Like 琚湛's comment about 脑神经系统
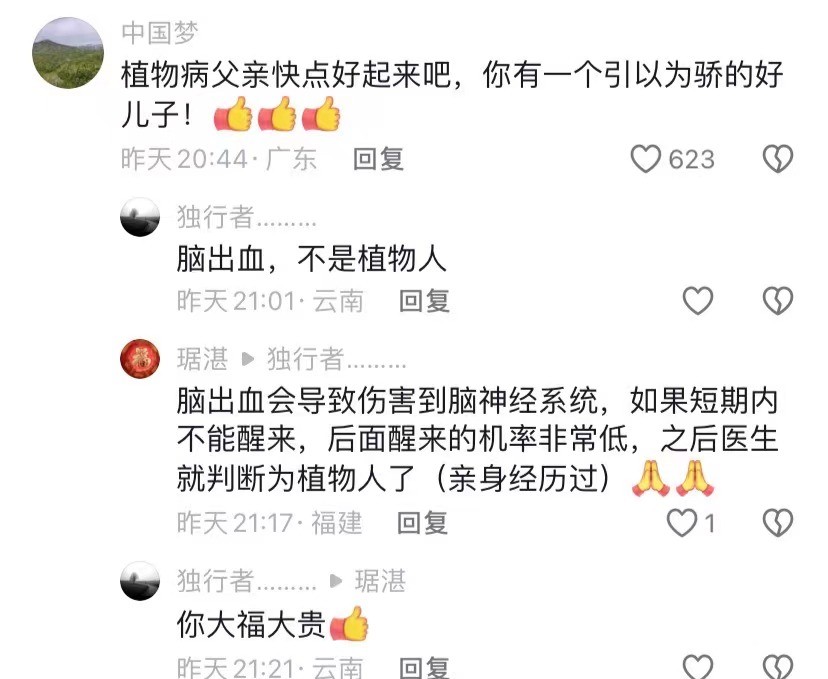This screenshot has height=679, width=828. tap(683, 522)
